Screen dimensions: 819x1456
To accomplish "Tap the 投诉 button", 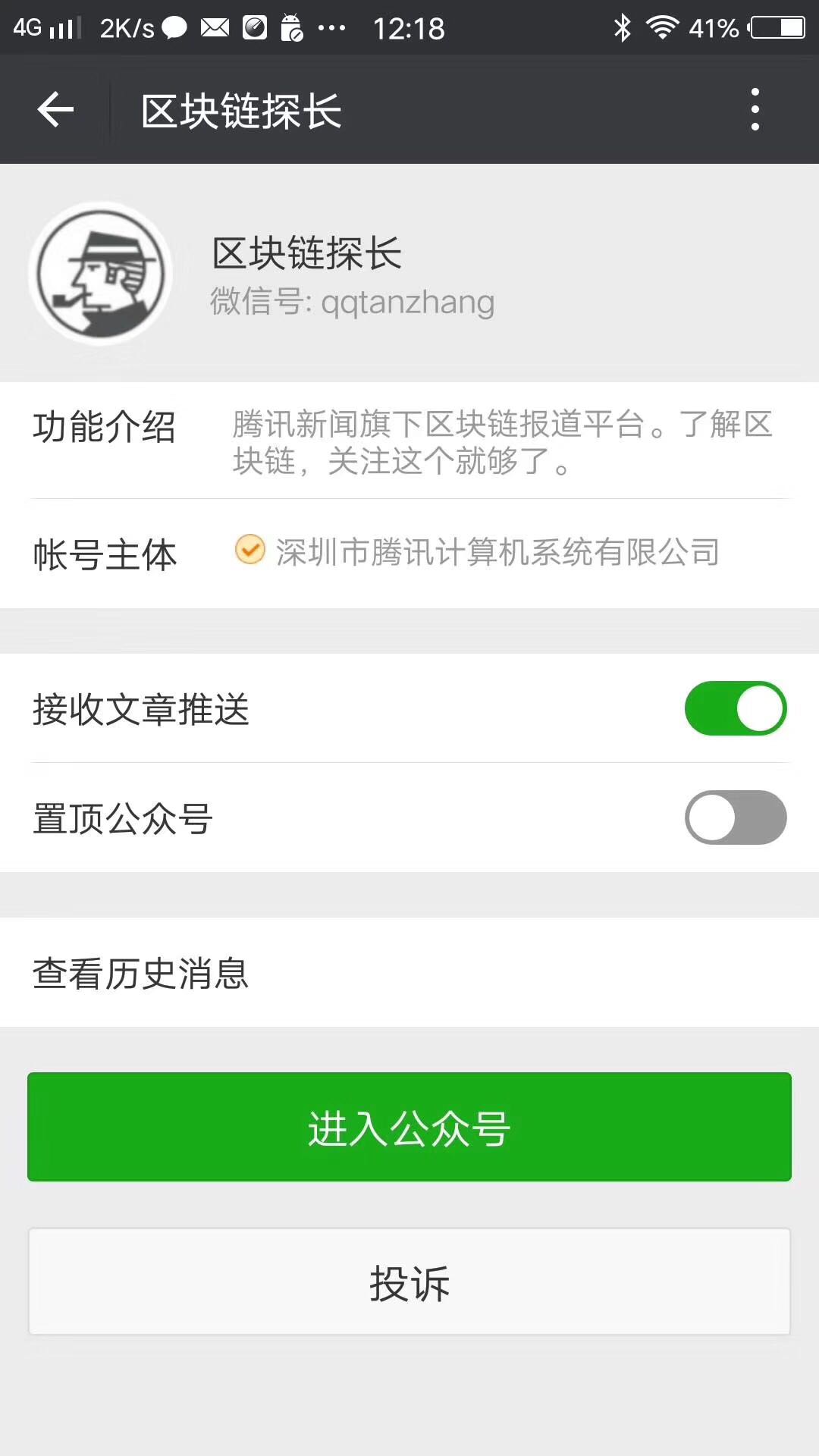I will tap(409, 1282).
